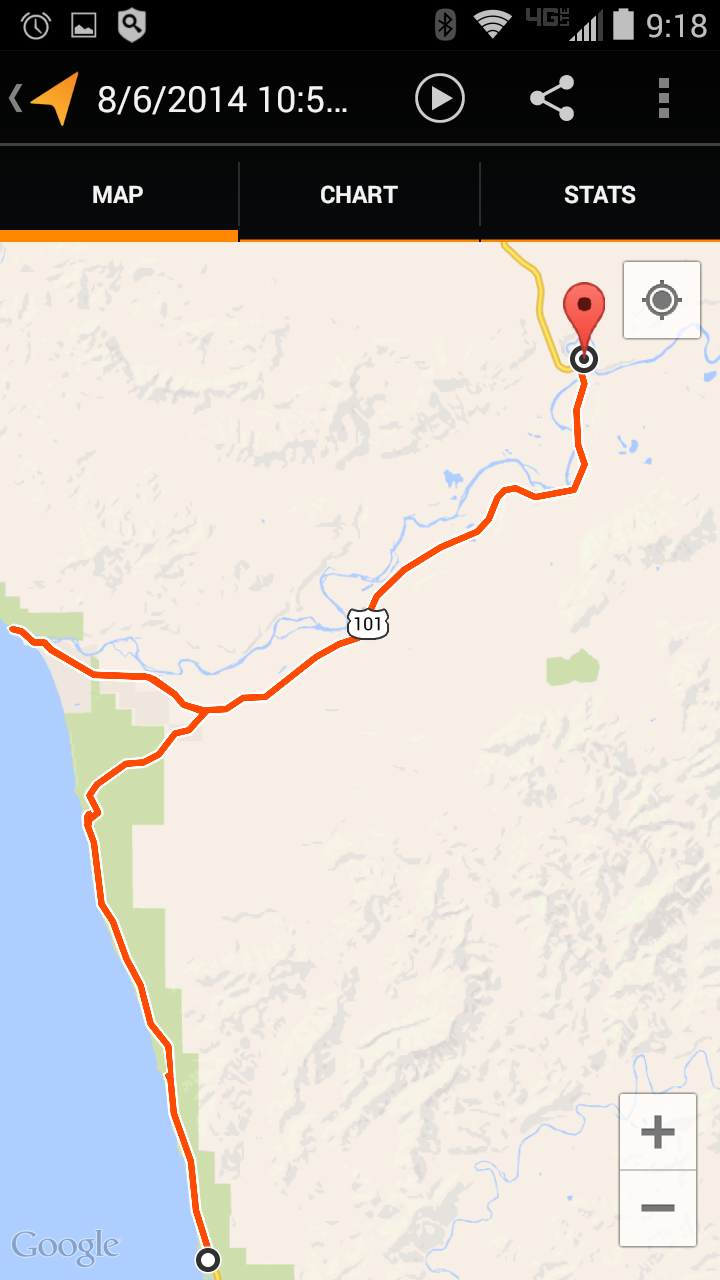Select the Map tab
The image size is (720, 1280).
click(118, 195)
